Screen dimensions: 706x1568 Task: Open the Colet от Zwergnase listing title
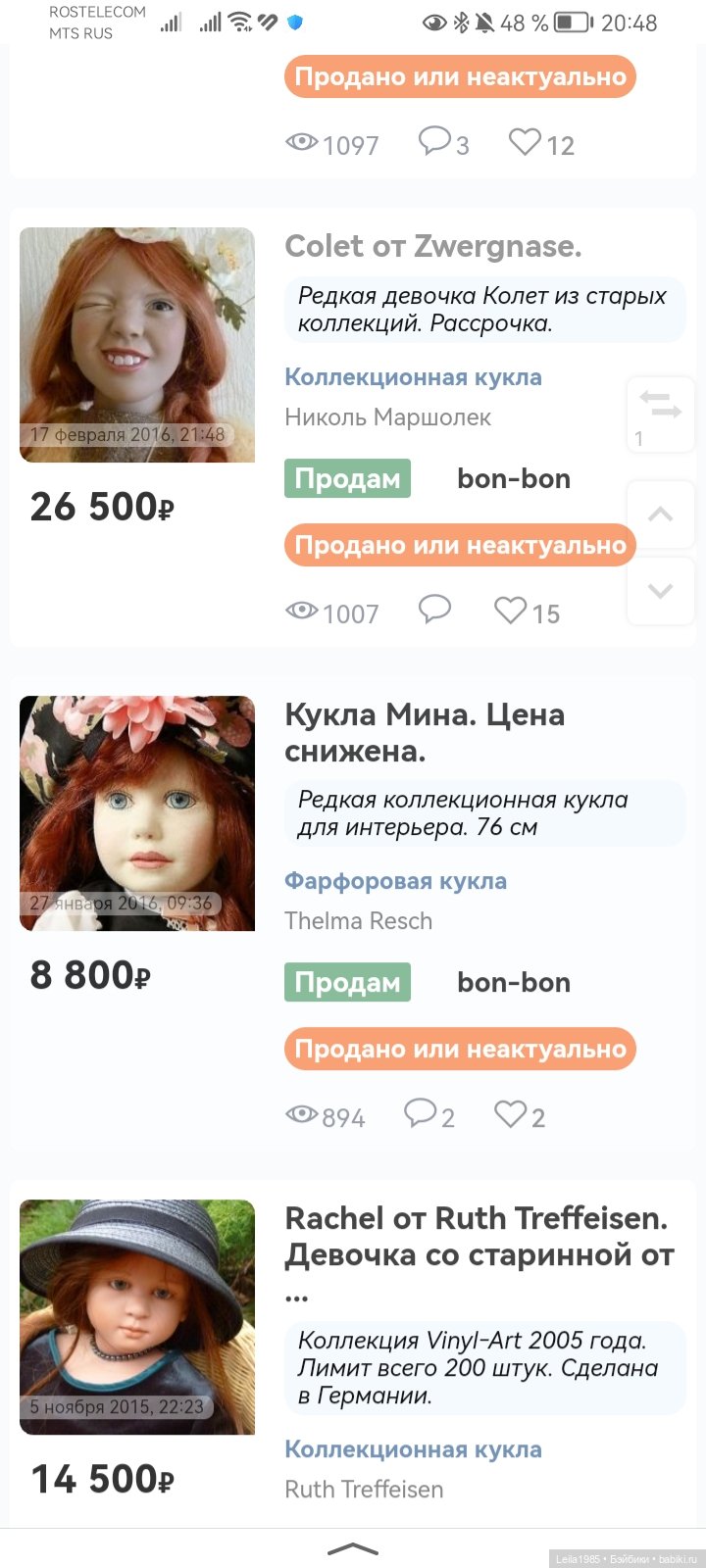click(x=432, y=246)
